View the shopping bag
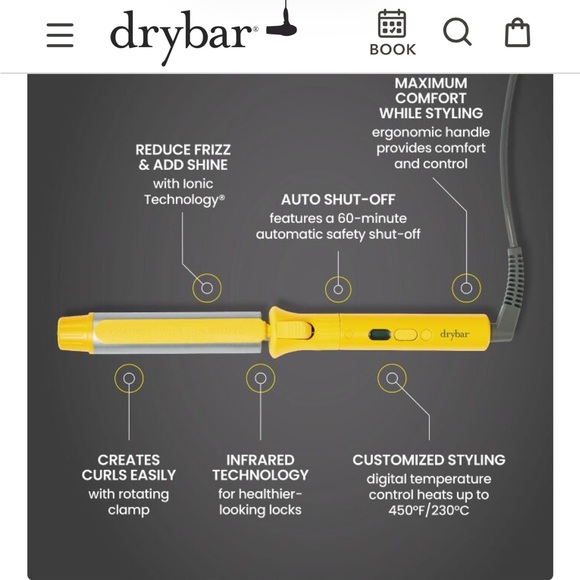The image size is (580, 580). click(517, 33)
